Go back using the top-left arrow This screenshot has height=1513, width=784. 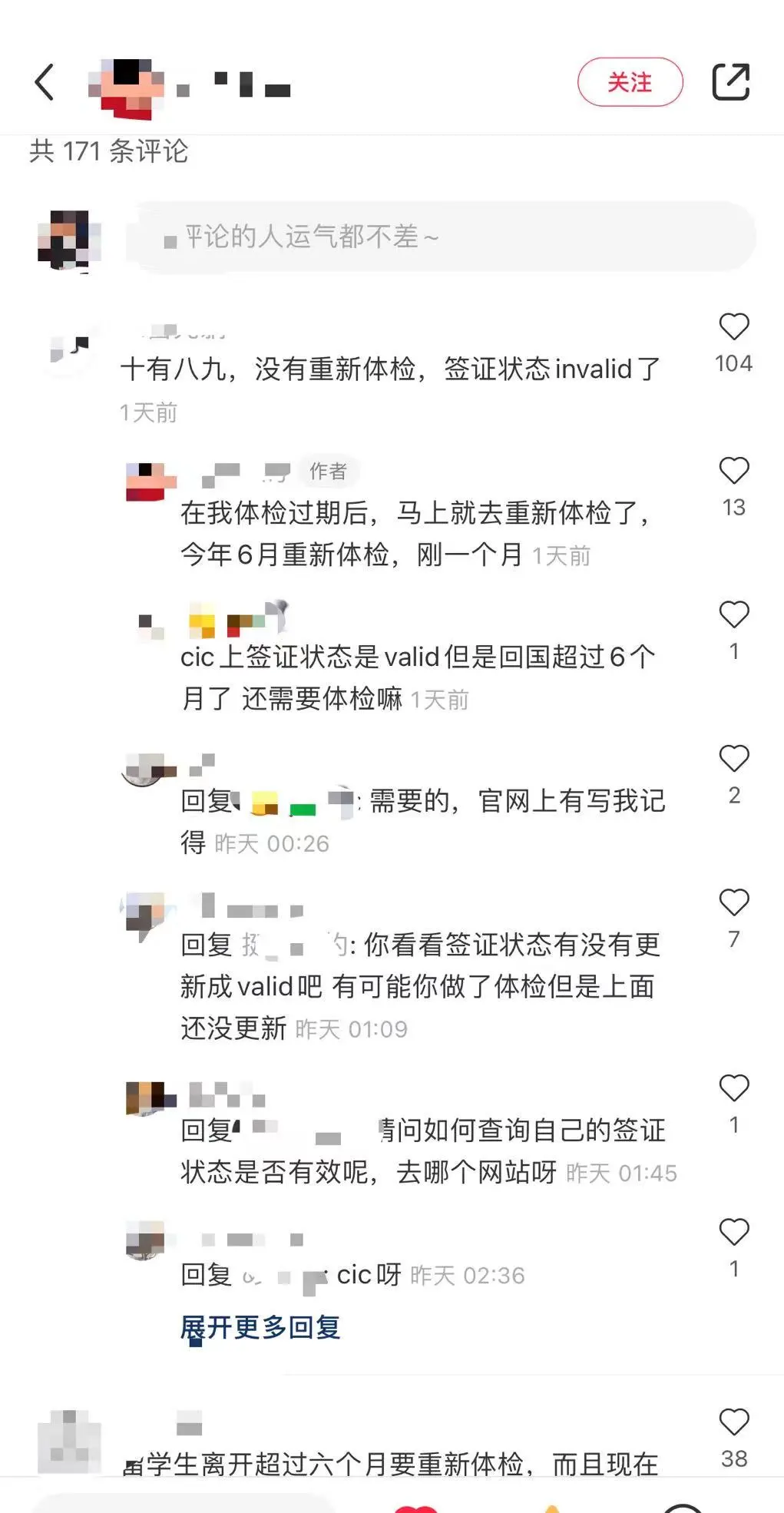45,82
